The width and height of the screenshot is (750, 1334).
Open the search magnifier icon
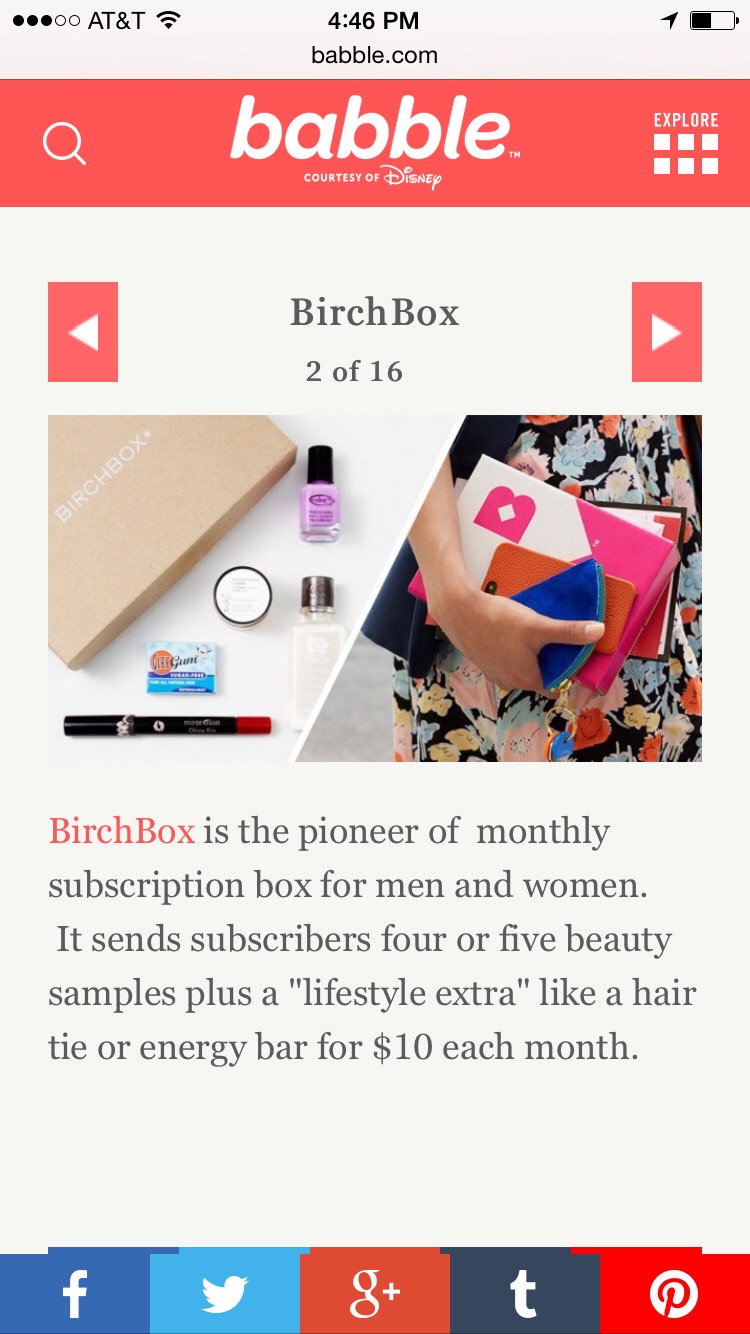[65, 144]
